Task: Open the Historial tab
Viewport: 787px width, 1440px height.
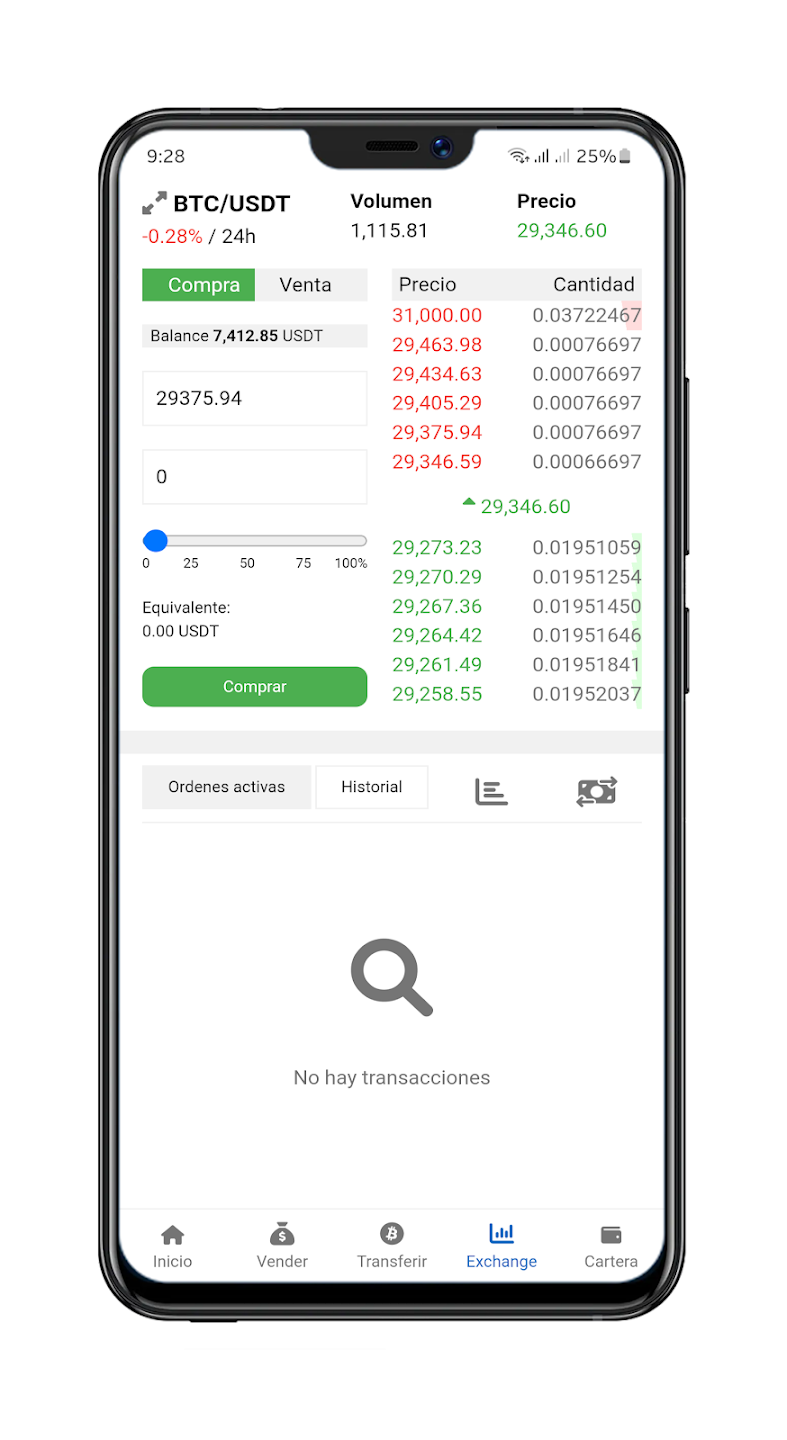Action: 372,787
